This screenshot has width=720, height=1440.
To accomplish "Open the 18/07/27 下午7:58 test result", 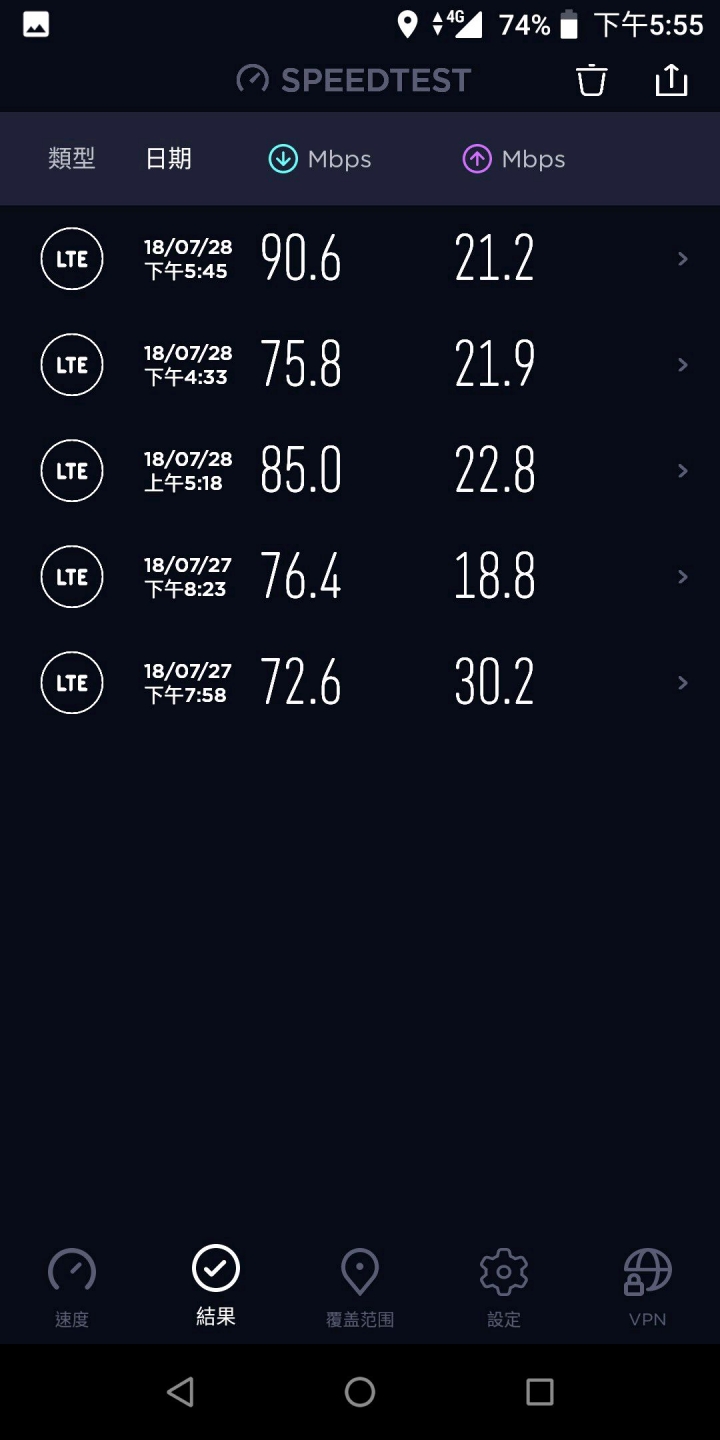I will click(360, 683).
